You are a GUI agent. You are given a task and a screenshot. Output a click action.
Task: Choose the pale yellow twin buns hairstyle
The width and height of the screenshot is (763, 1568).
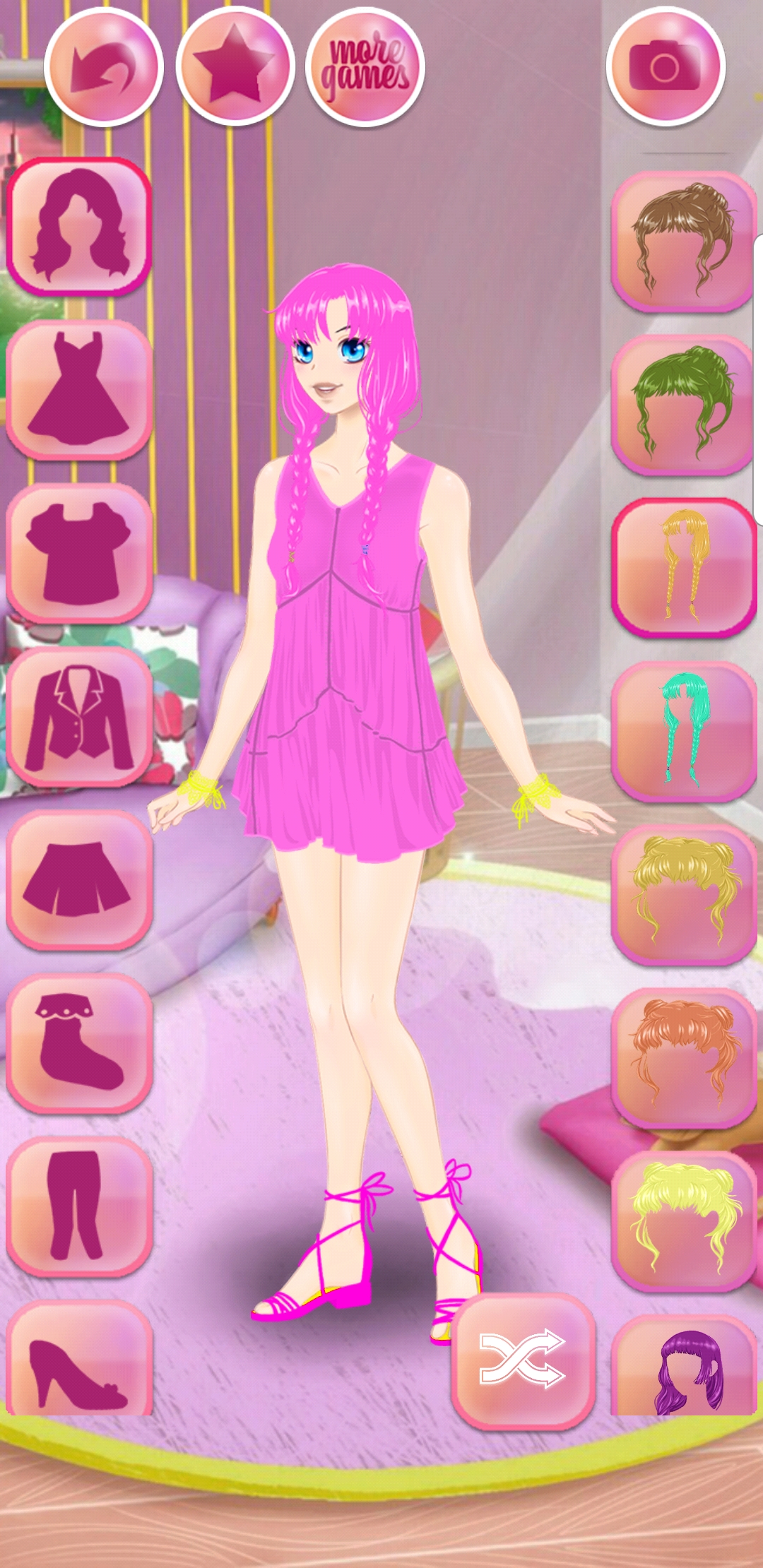pyautogui.click(x=684, y=1220)
